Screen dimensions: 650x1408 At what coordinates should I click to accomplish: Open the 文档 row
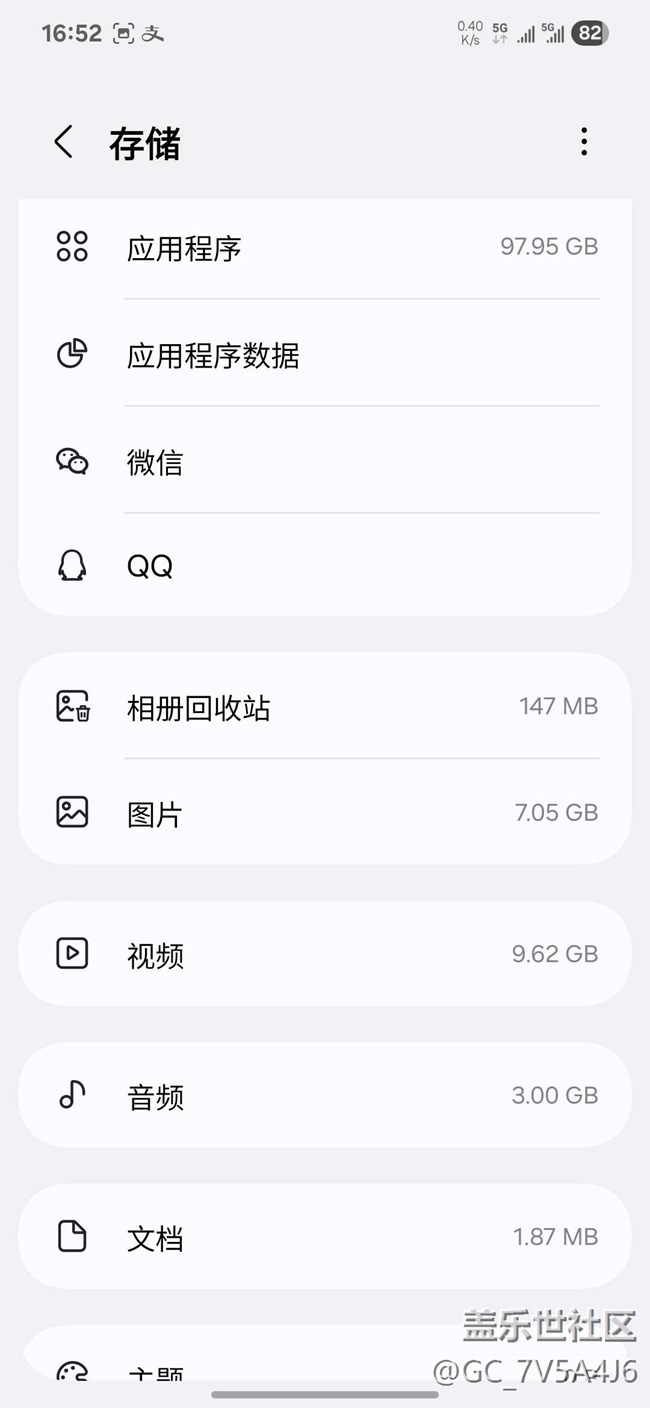click(325, 1238)
